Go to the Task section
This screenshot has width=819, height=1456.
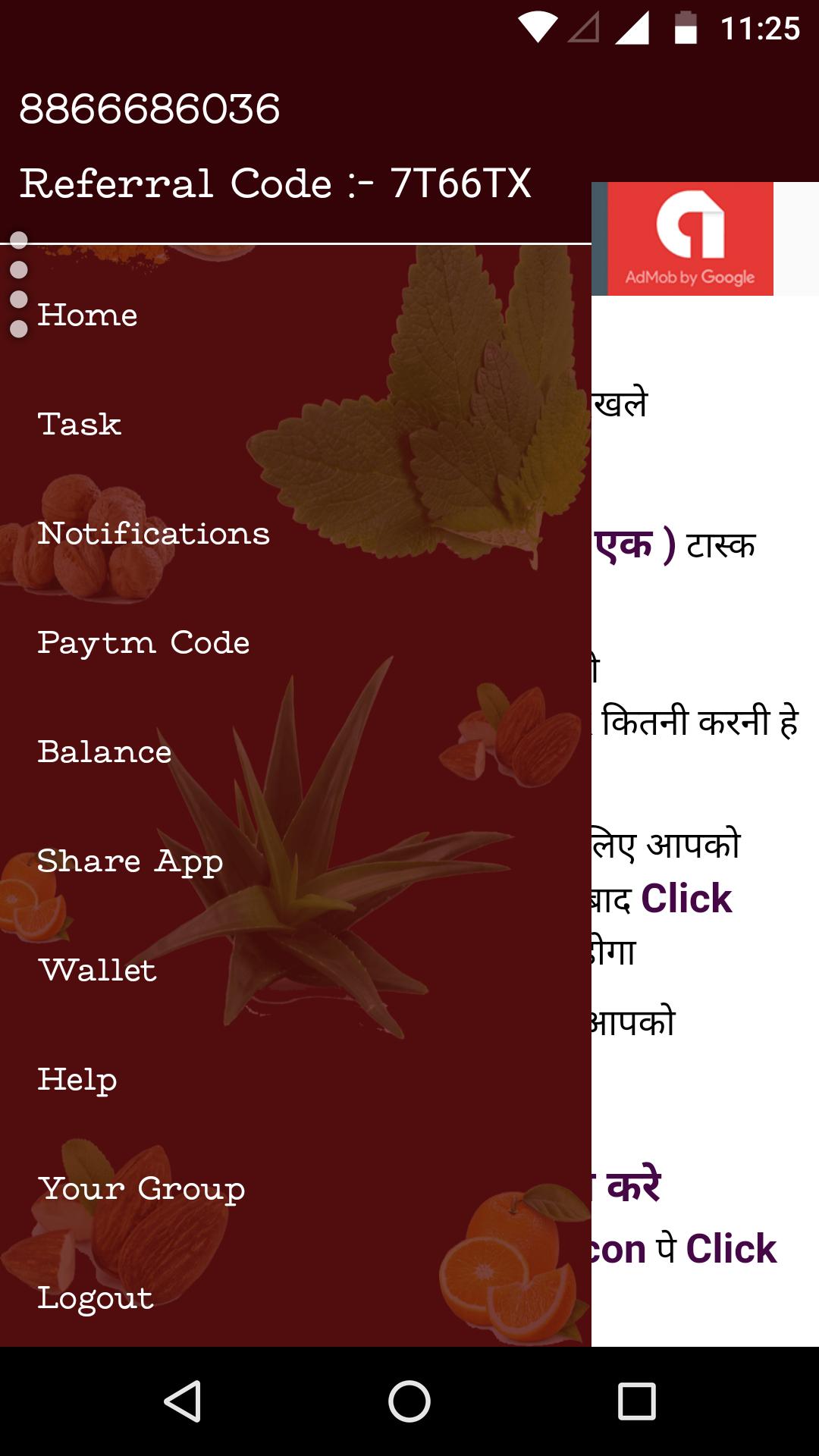[x=80, y=424]
